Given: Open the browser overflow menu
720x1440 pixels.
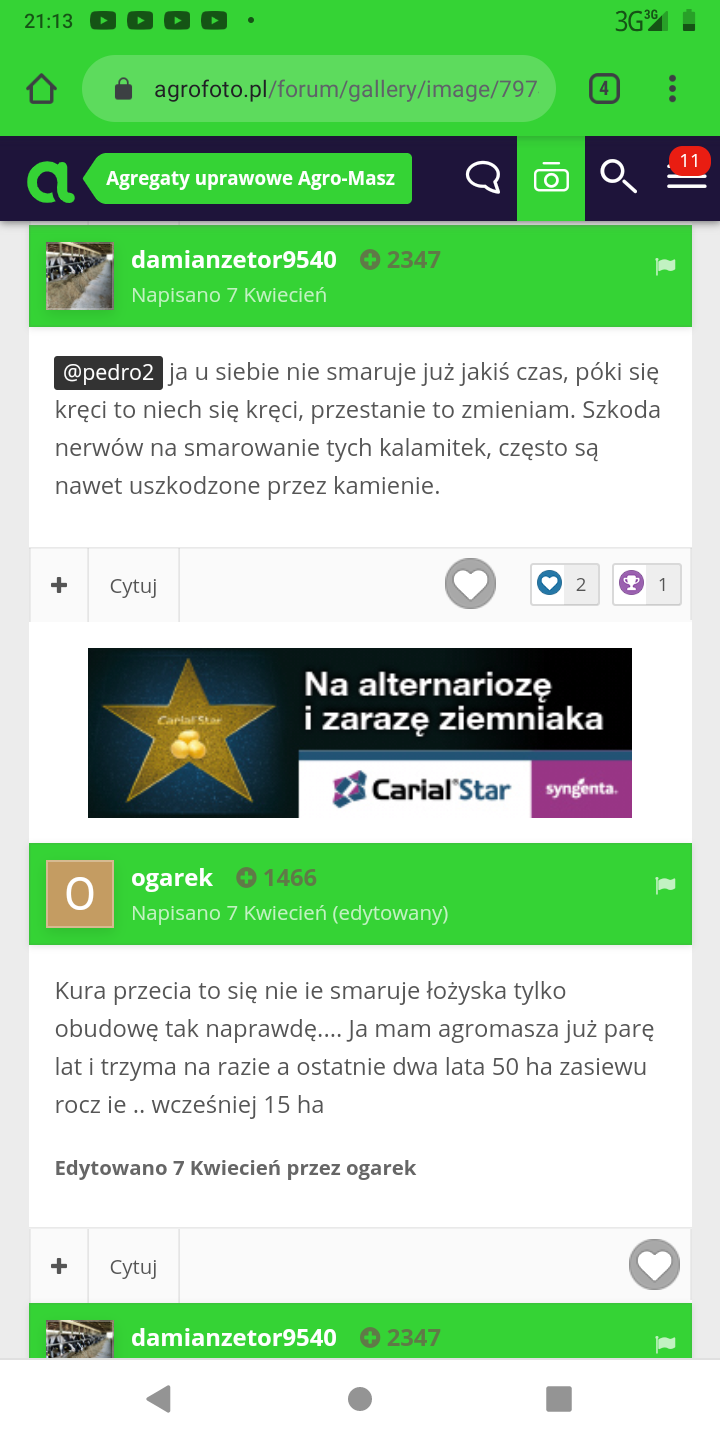Looking at the screenshot, I should point(672,90).
